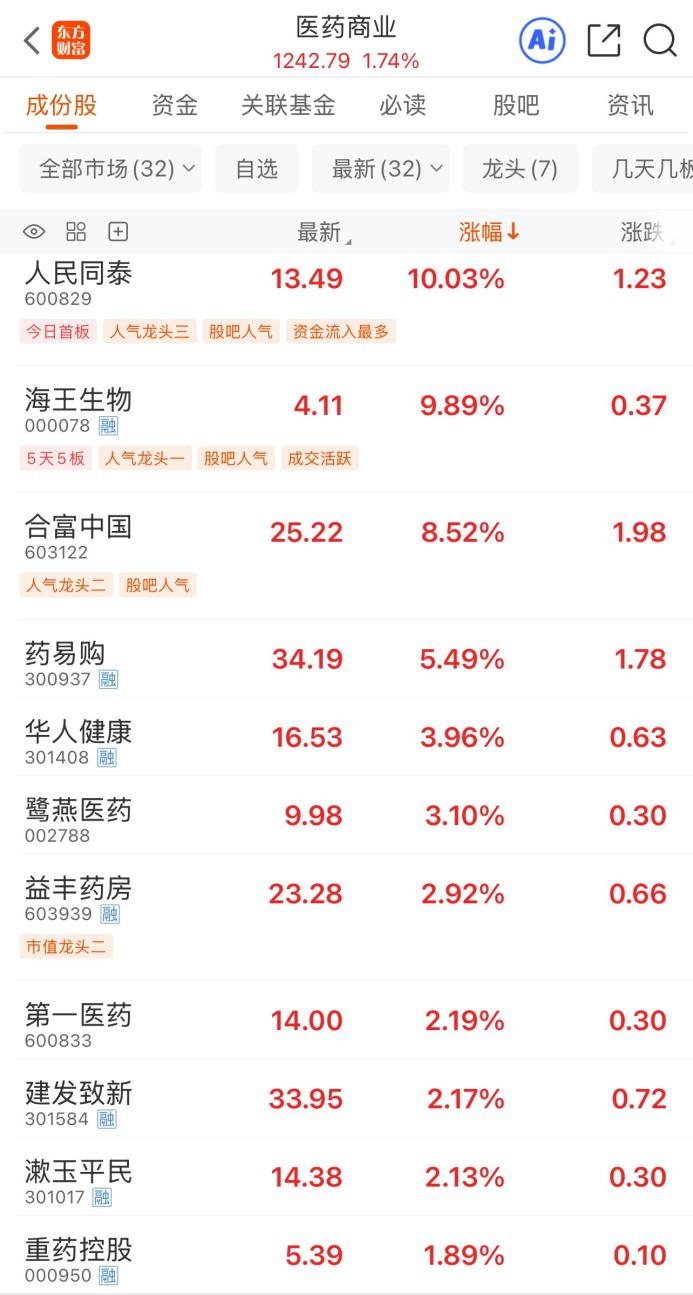Sort the list by 最新 price

(324, 233)
